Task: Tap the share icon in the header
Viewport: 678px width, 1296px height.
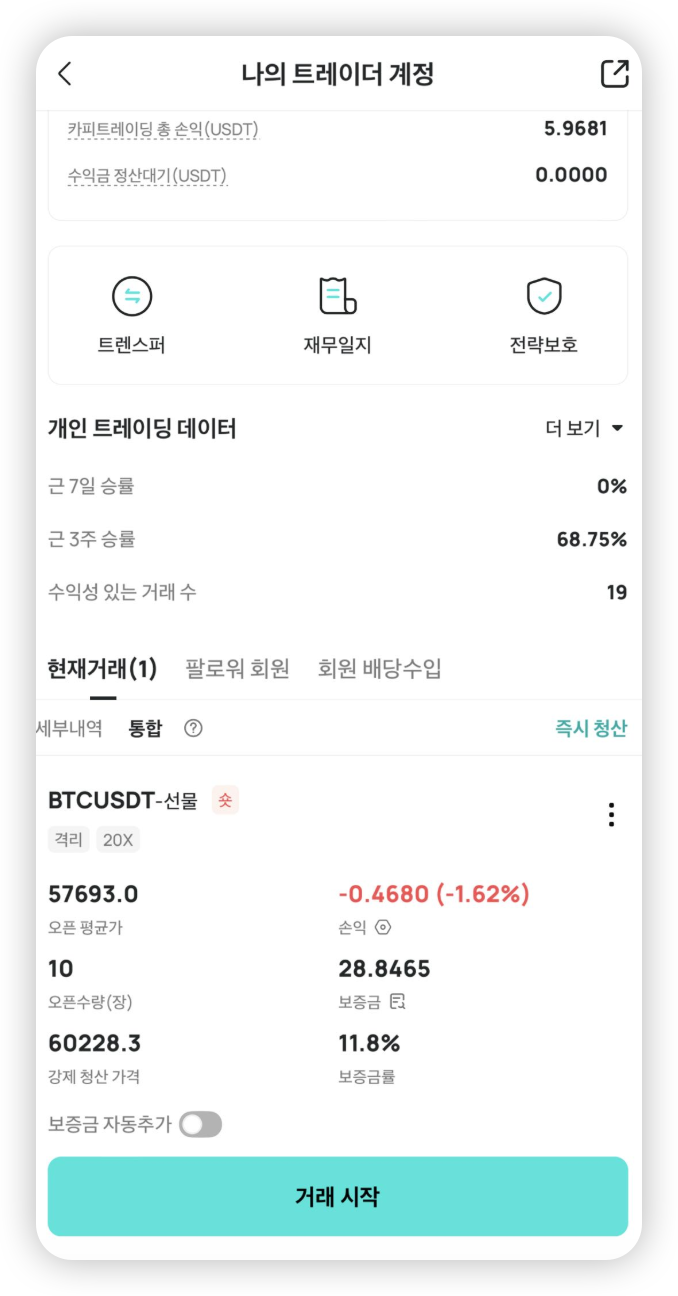Action: point(614,74)
